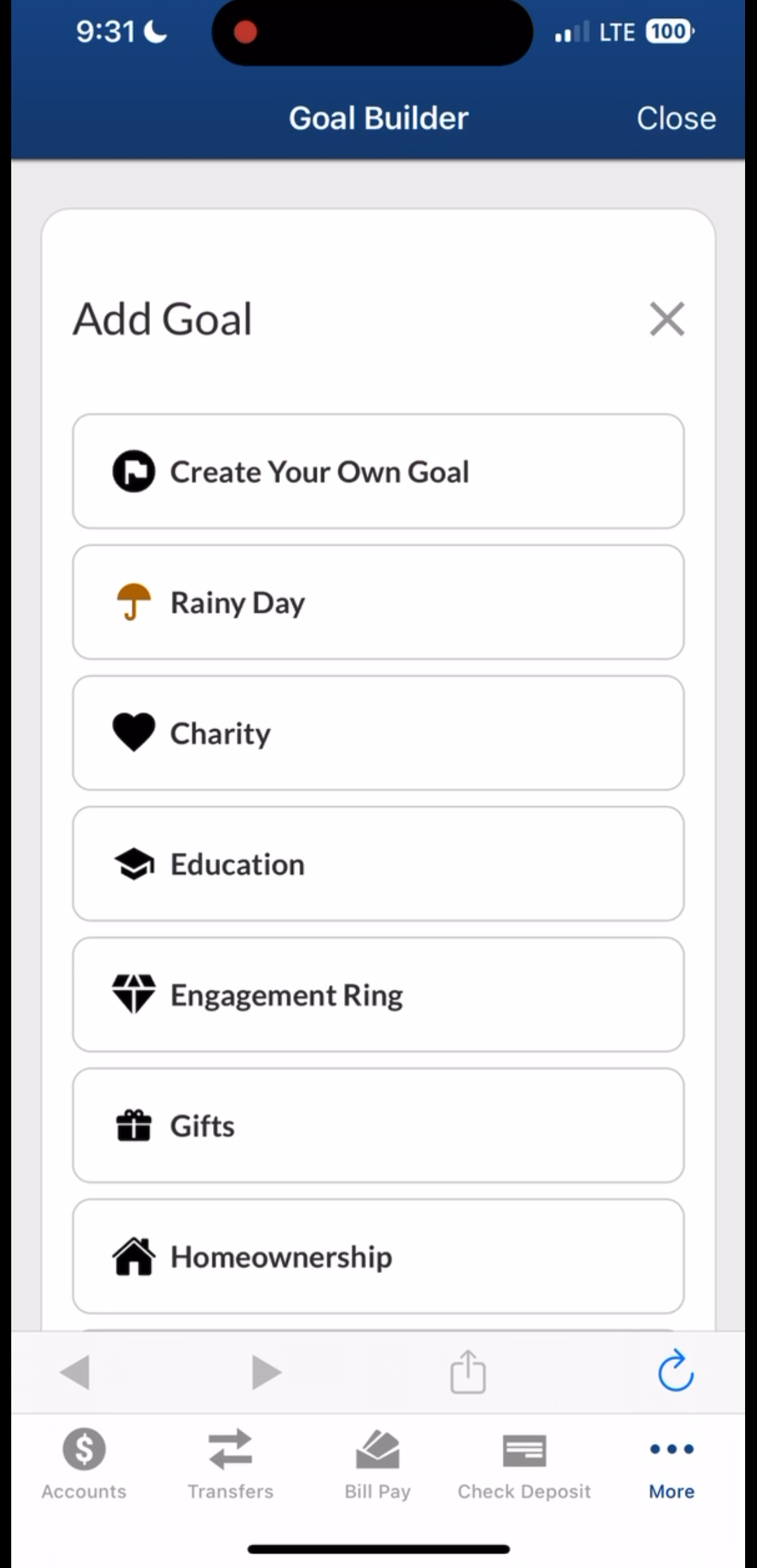Go forward in the web view
The image size is (757, 1568).
click(266, 1372)
